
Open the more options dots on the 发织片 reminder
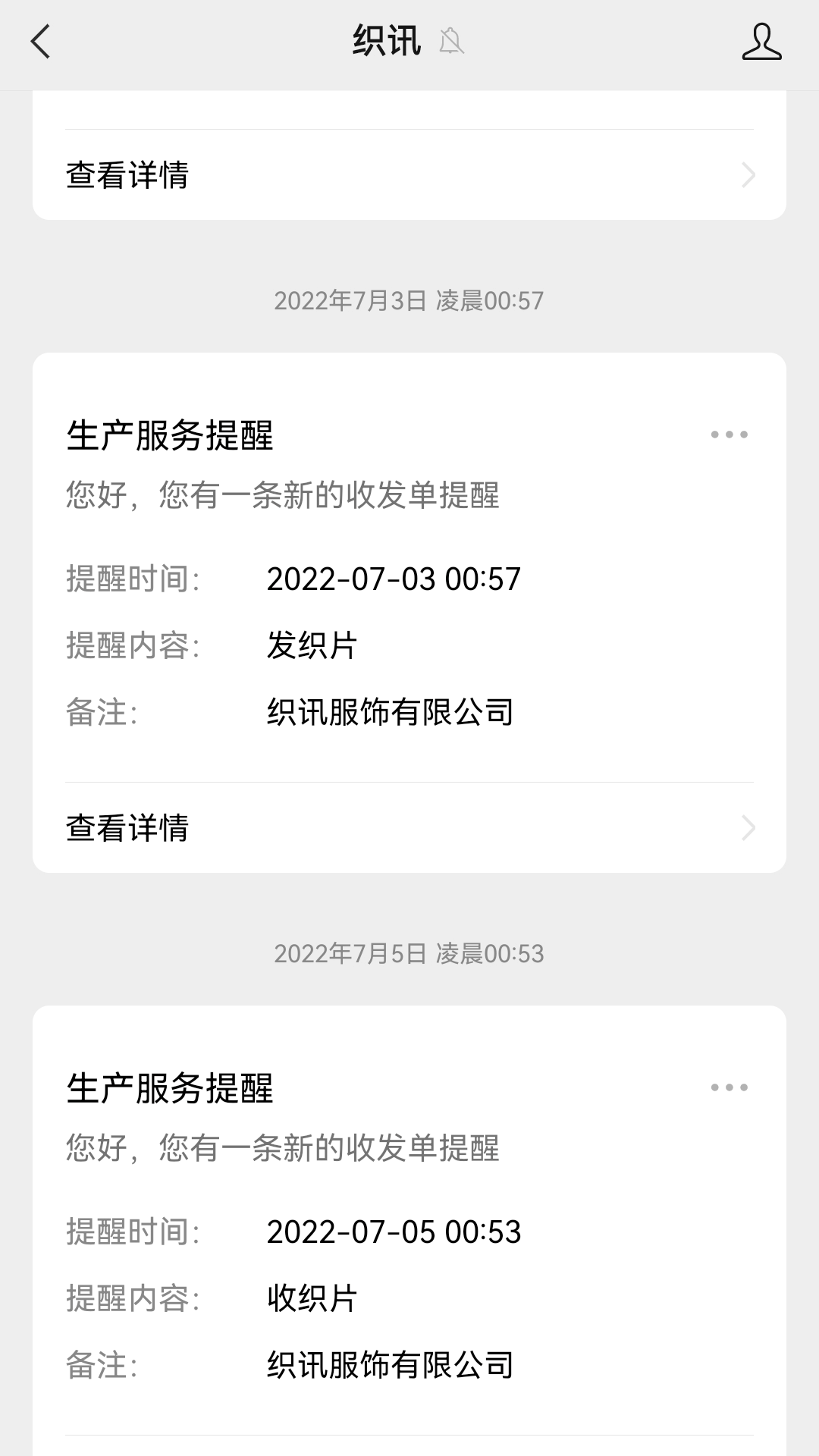[x=729, y=435]
